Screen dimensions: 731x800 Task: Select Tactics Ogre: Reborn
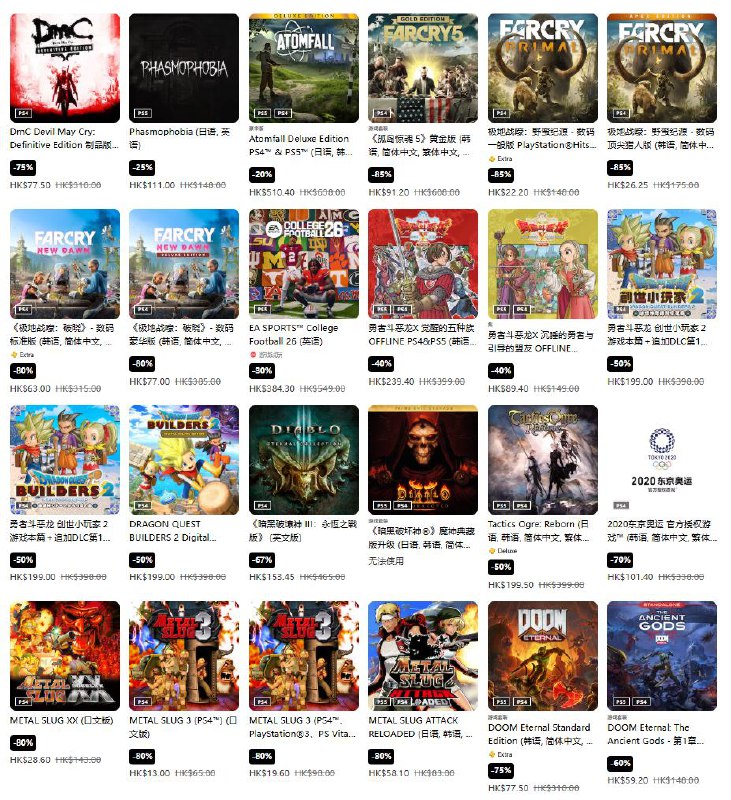click(x=543, y=460)
